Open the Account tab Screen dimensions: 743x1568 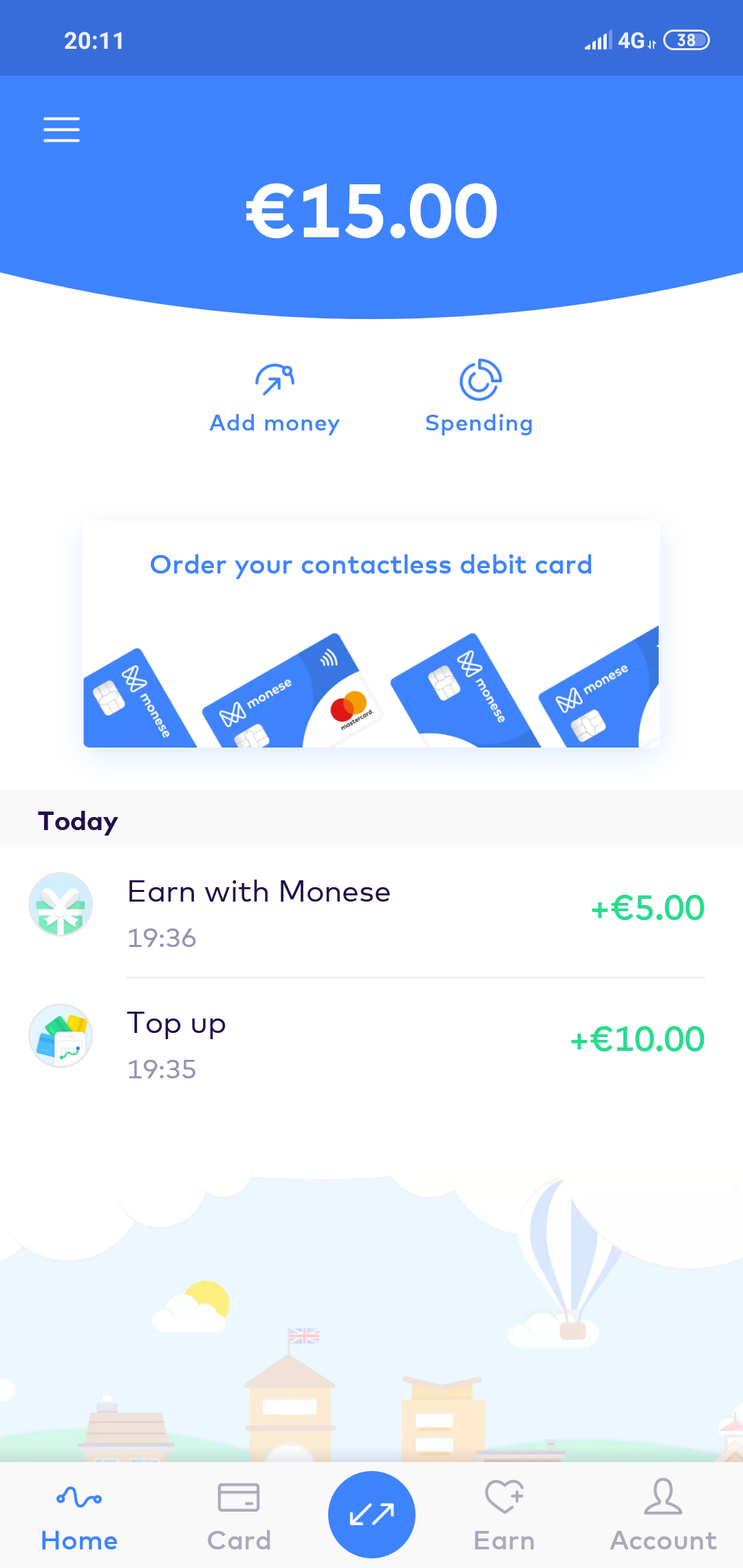coord(663,1515)
